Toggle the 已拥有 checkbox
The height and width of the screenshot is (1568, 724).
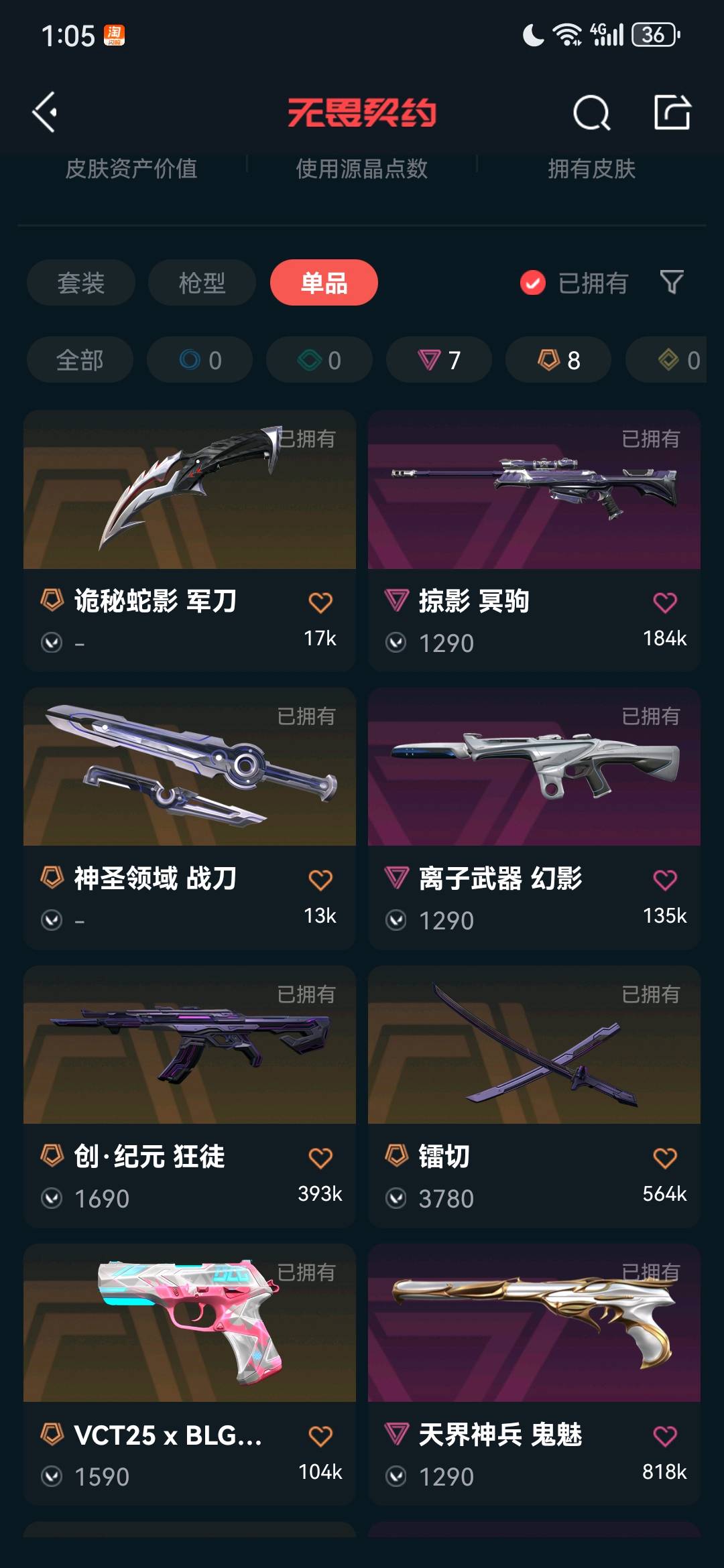533,283
